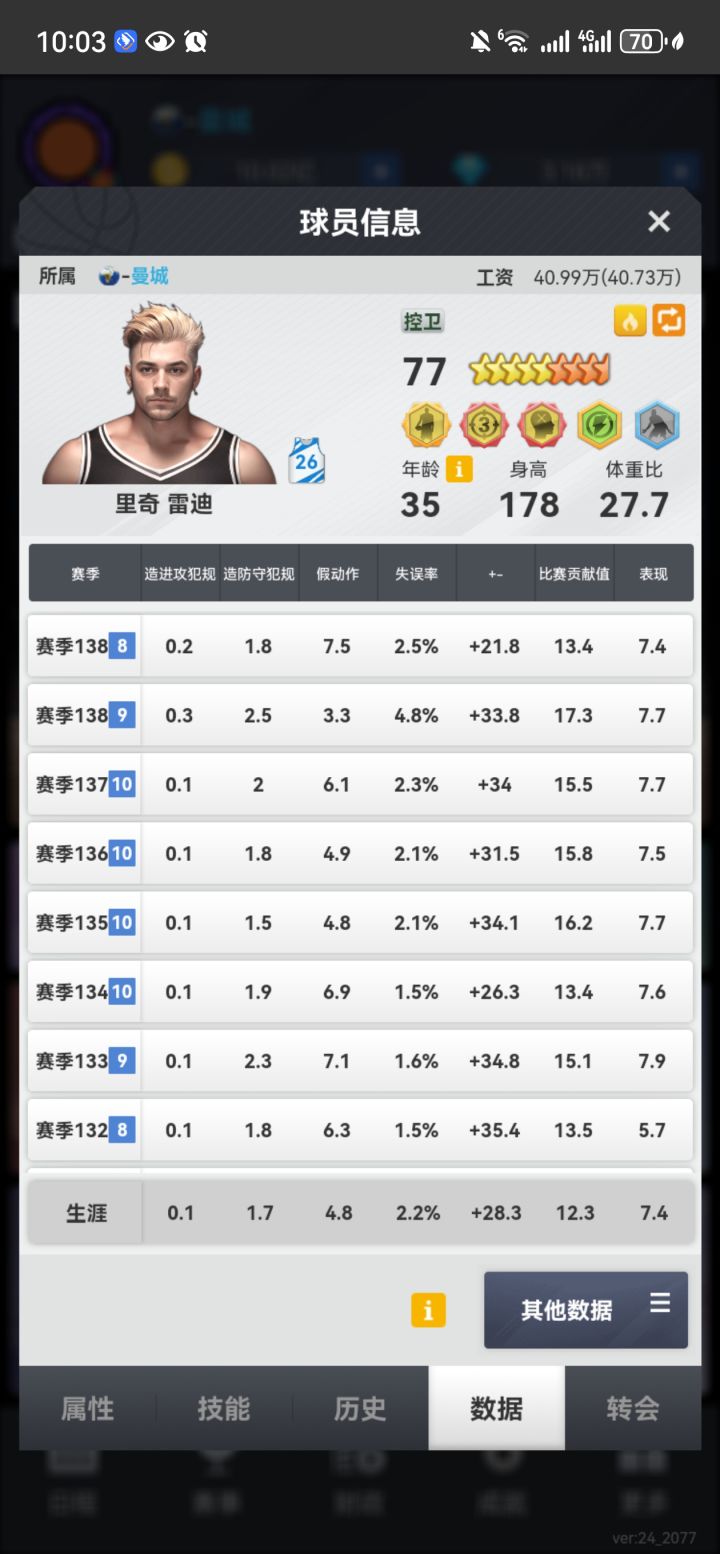
Task: Open the info icon beside 其他数据
Action: coord(428,1310)
